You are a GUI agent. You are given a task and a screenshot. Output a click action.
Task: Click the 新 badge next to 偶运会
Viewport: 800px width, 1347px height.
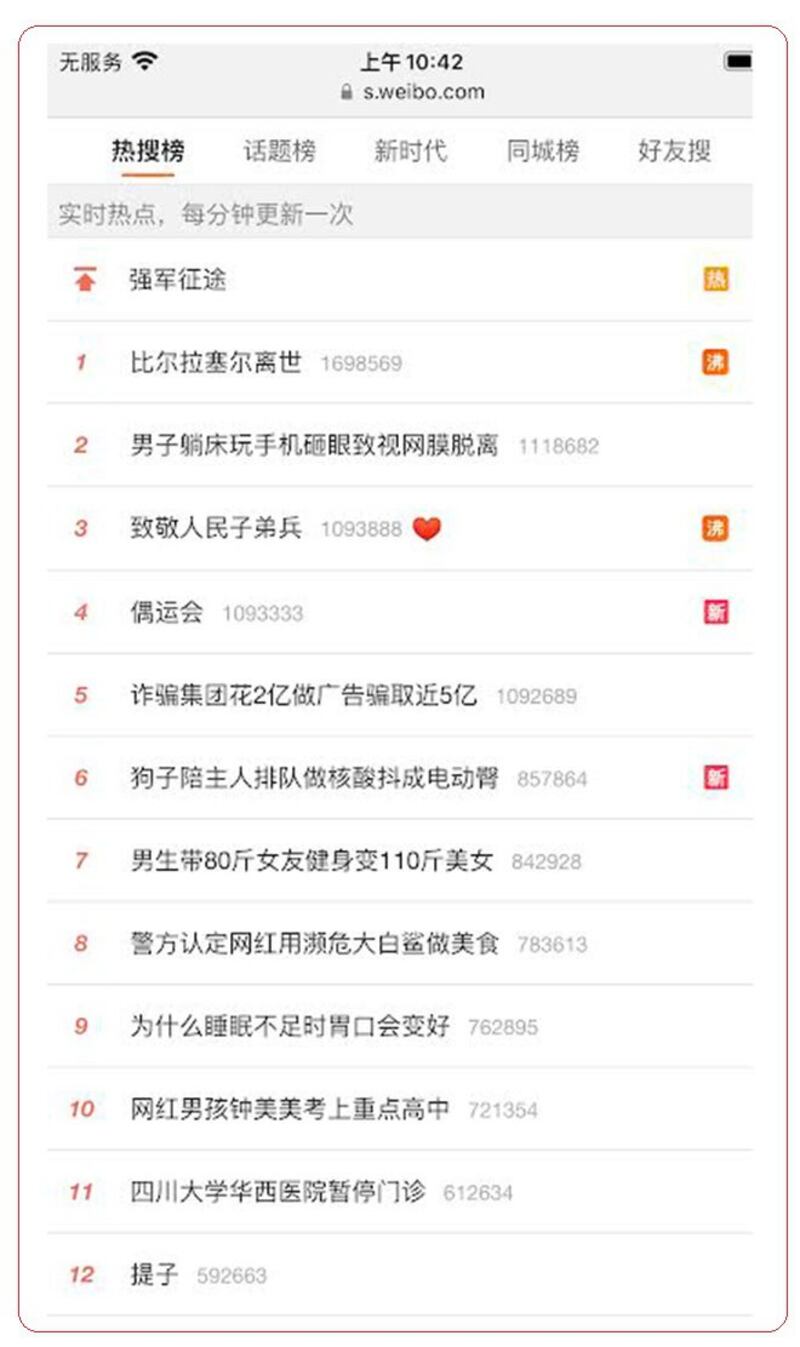pyautogui.click(x=715, y=613)
